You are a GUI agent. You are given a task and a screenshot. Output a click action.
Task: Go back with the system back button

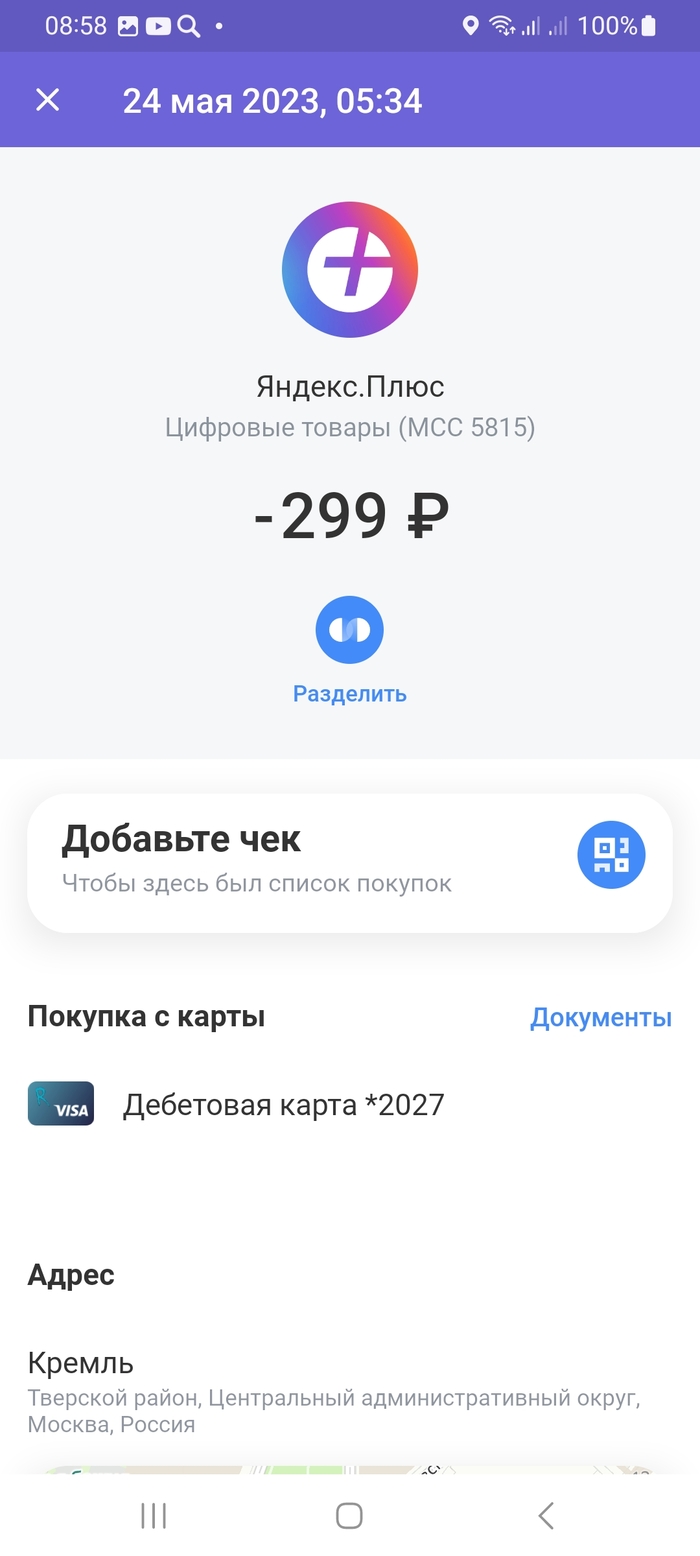coord(546,1516)
